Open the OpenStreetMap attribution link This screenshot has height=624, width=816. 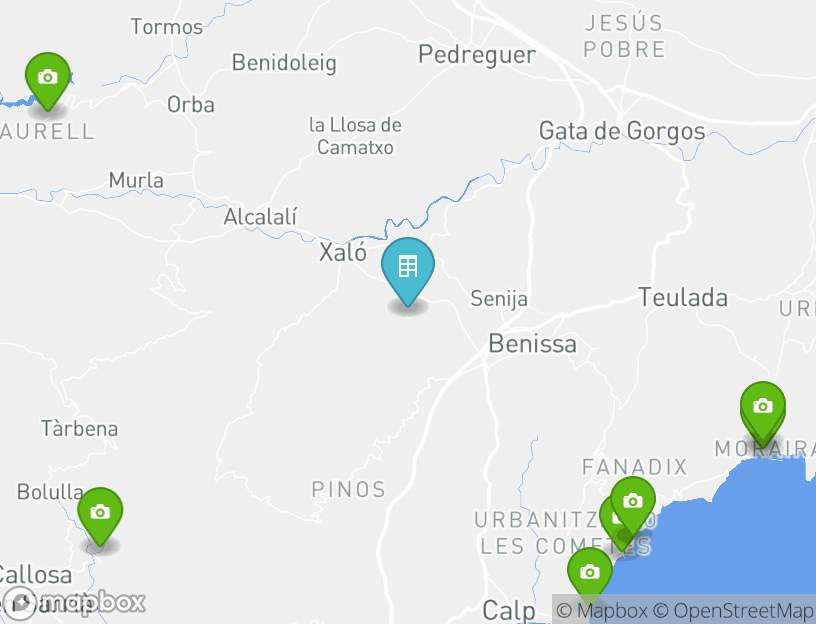tap(733, 610)
